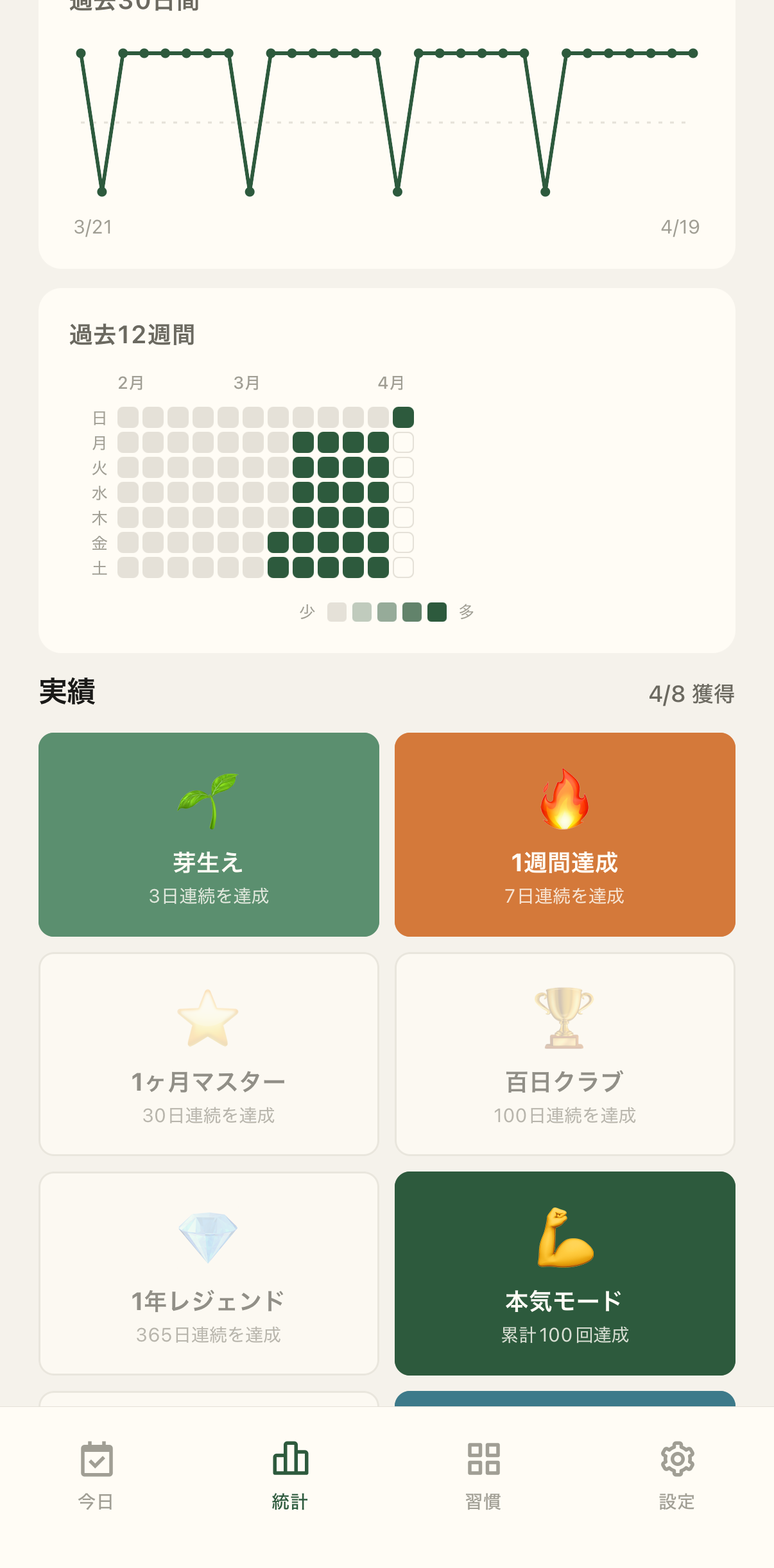Screen dimensions: 774x1568
Task: Select the 1ヶ月マスター achievement card
Action: tap(209, 1053)
